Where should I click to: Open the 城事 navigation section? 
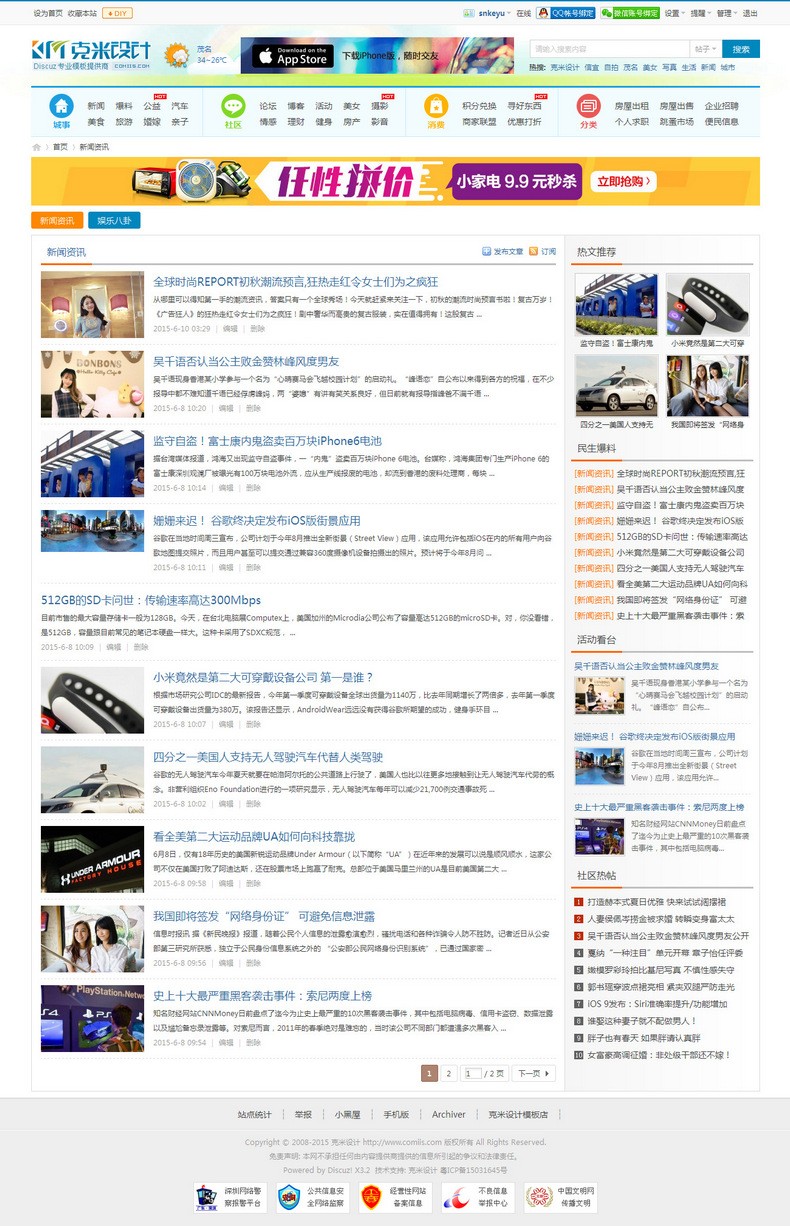coord(61,111)
